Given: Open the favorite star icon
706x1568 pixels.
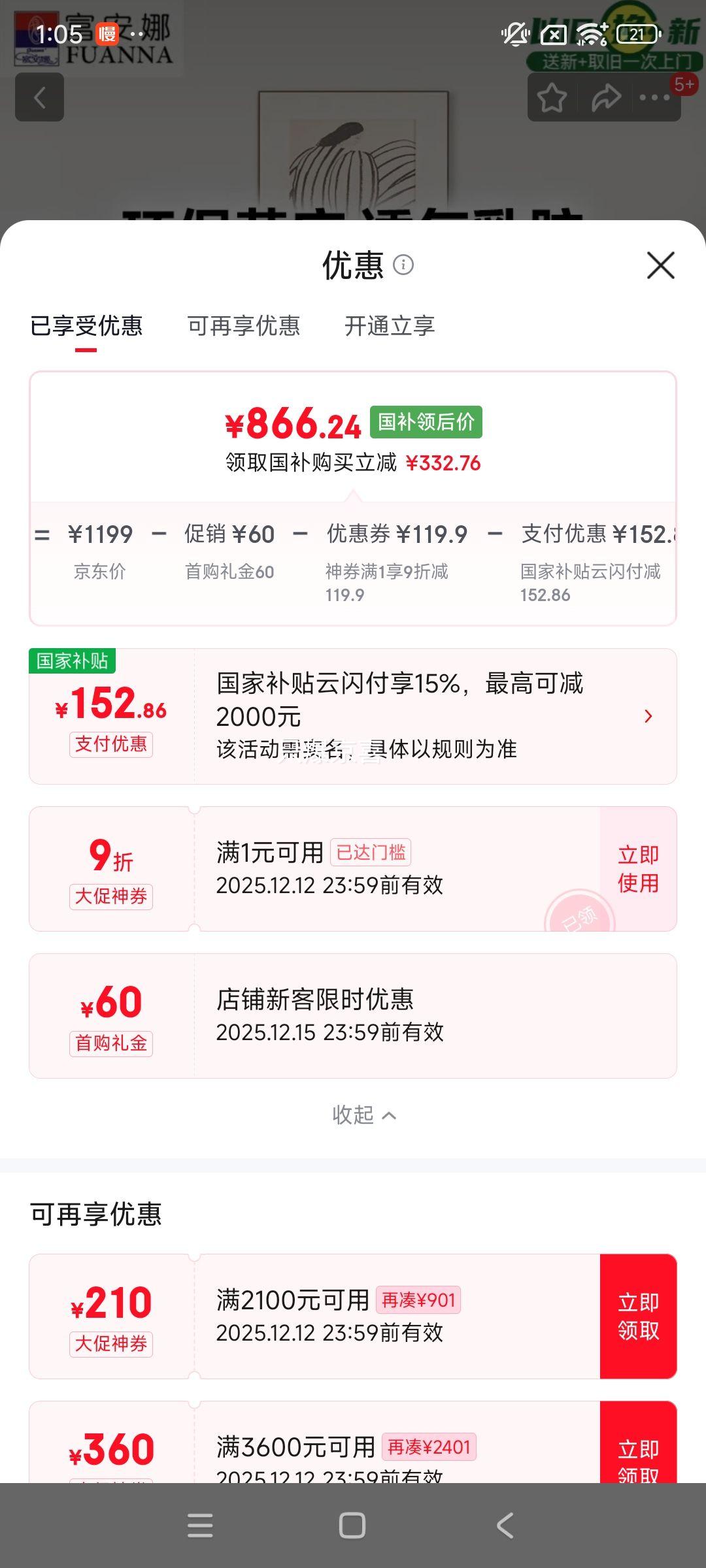Looking at the screenshot, I should tap(551, 97).
